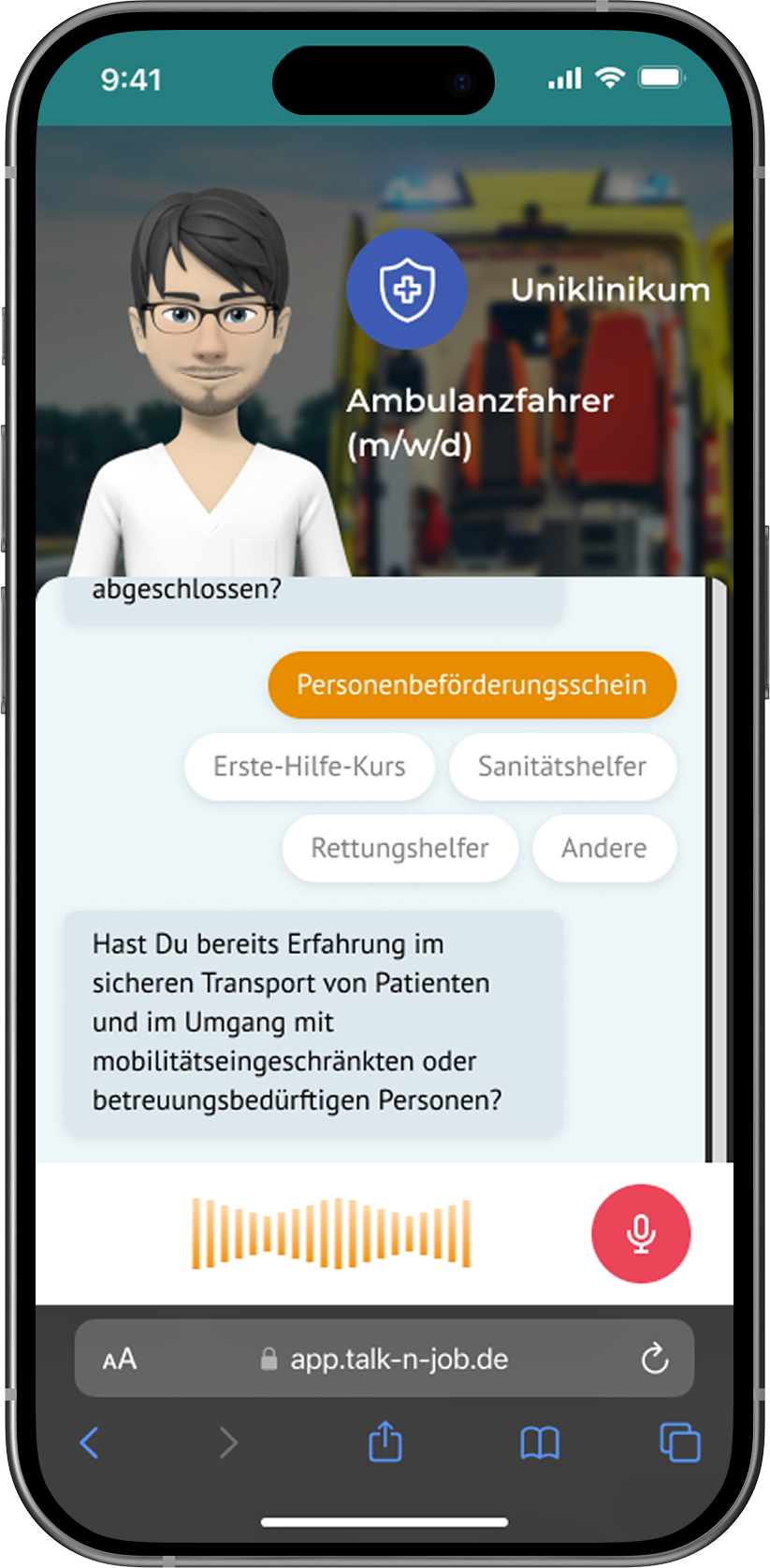Viewport: 770px width, 1568px height.
Task: Show all open Safari tabs
Action: tap(680, 1442)
